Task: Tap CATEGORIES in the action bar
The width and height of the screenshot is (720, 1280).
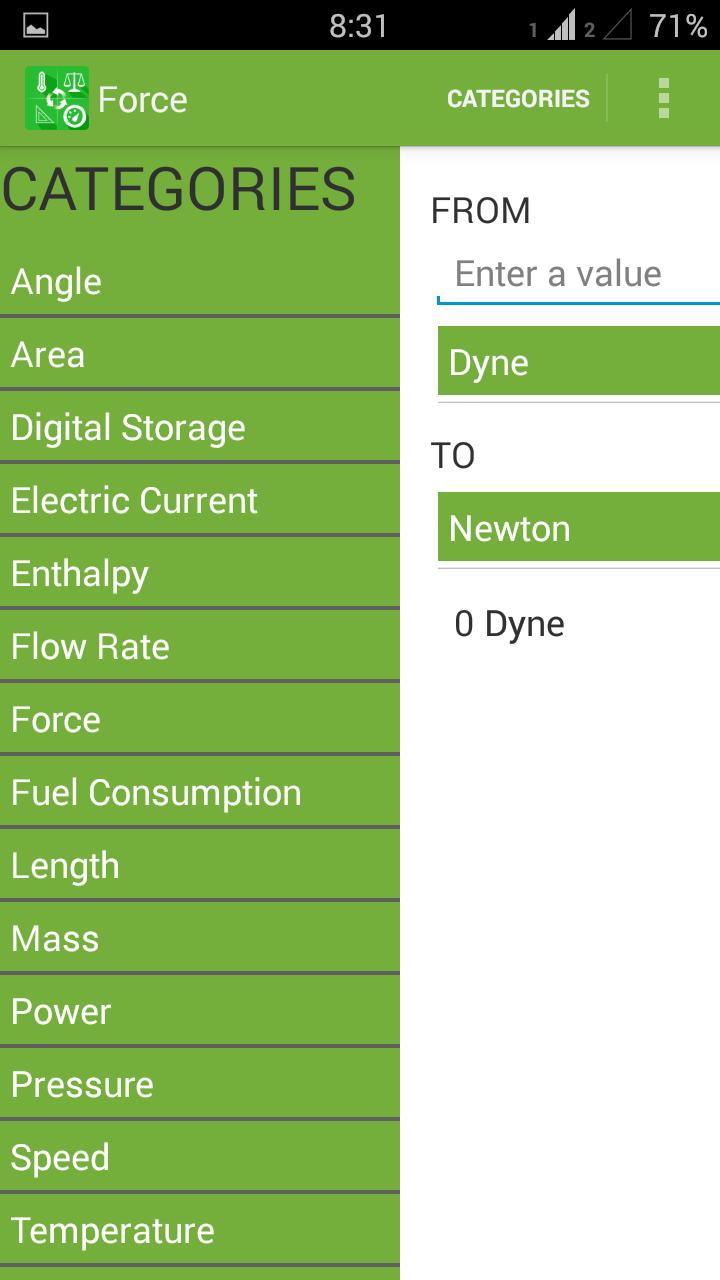Action: click(x=518, y=97)
